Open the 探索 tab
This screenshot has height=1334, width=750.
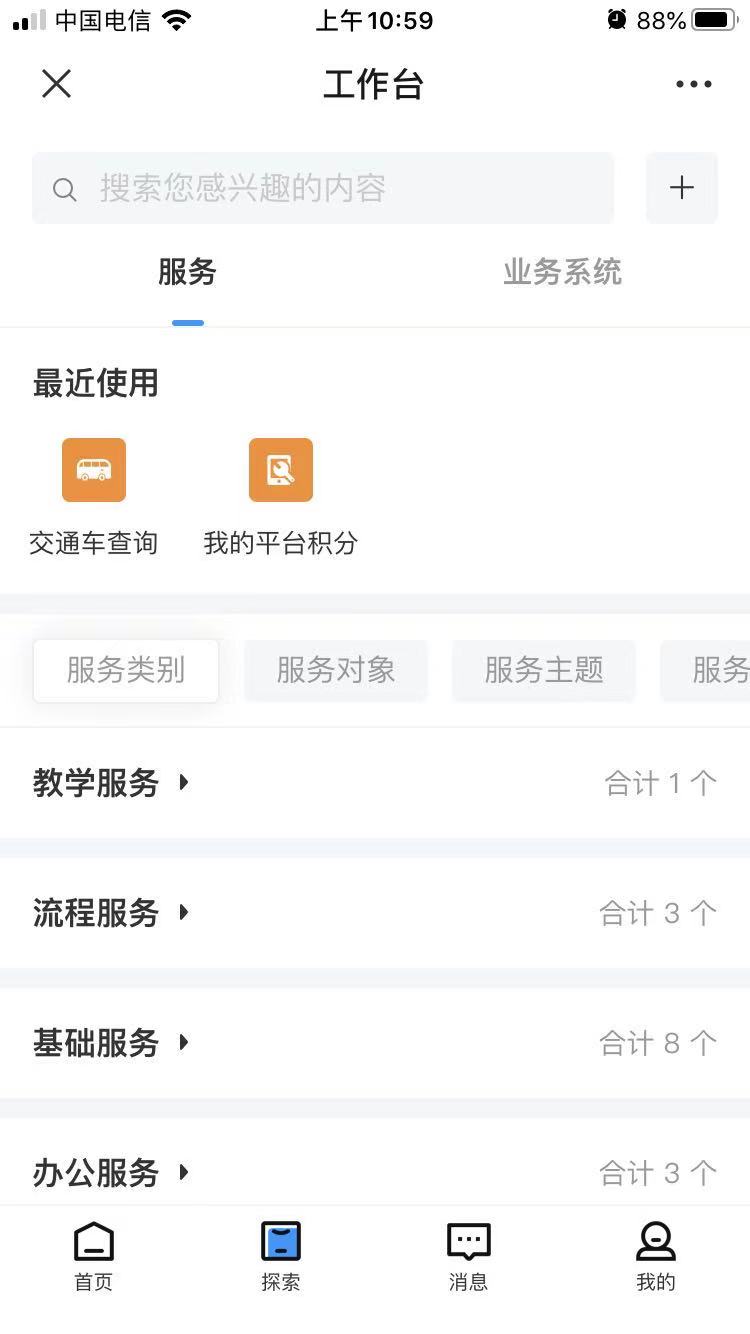pos(281,1256)
